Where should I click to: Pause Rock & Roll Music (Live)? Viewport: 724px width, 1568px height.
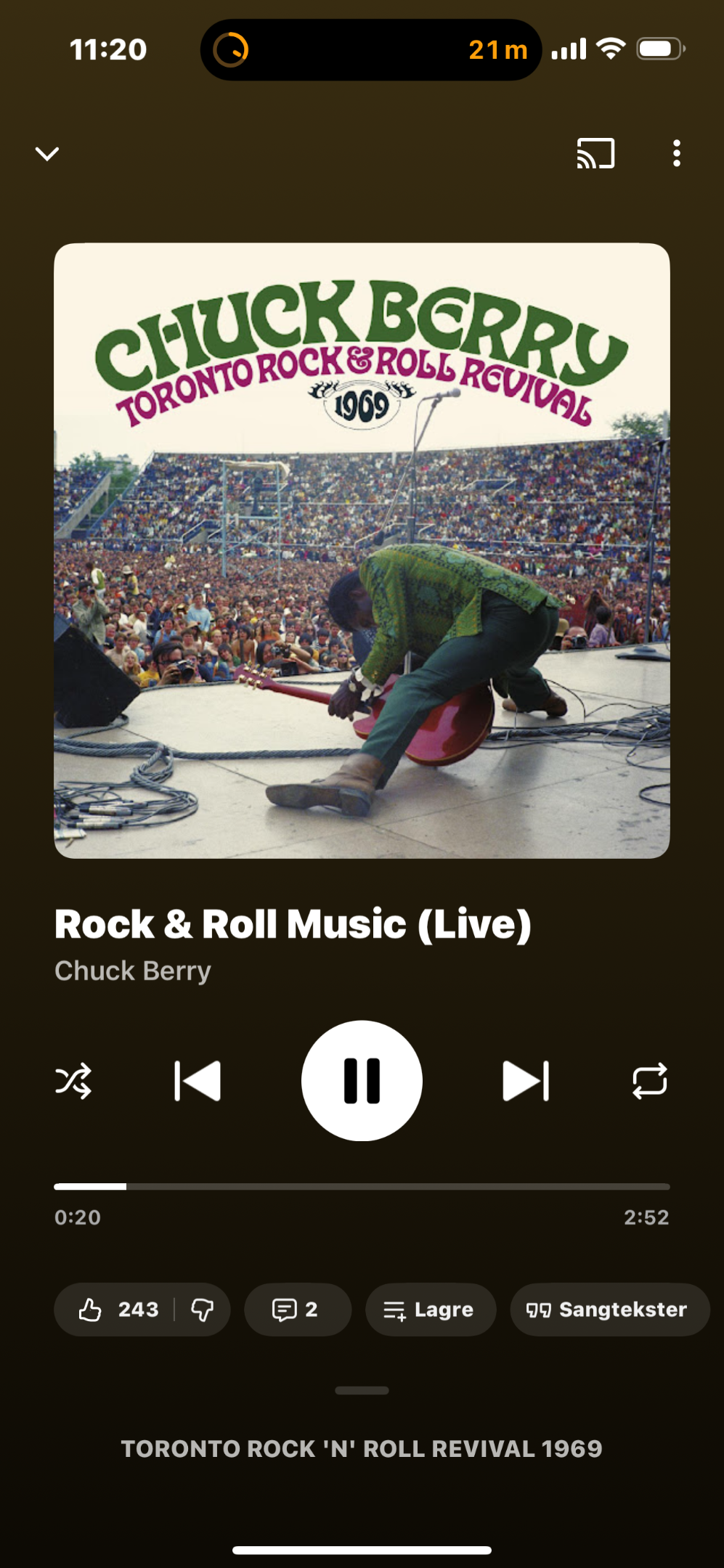click(x=362, y=1081)
